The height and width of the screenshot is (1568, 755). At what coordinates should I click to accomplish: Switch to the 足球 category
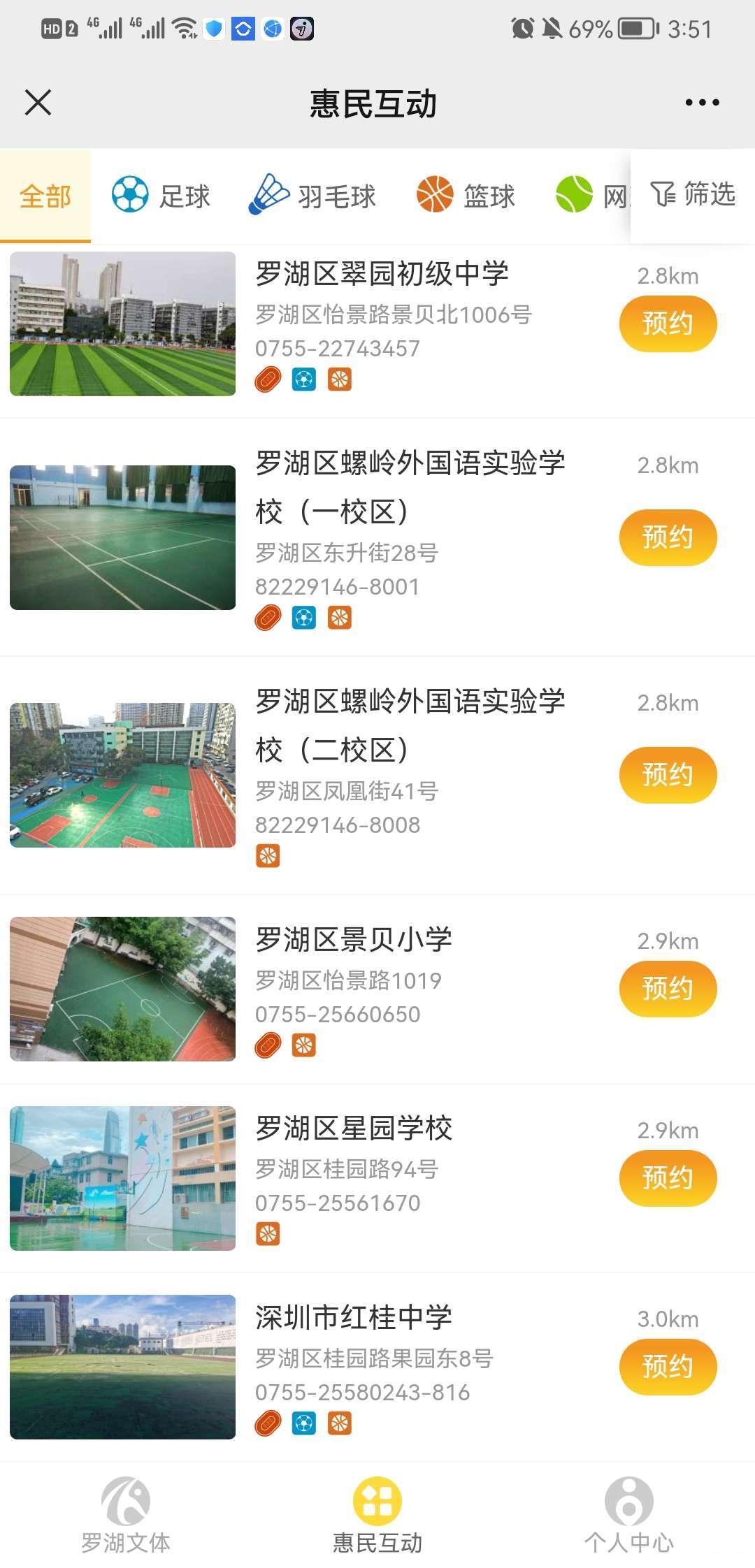(161, 196)
